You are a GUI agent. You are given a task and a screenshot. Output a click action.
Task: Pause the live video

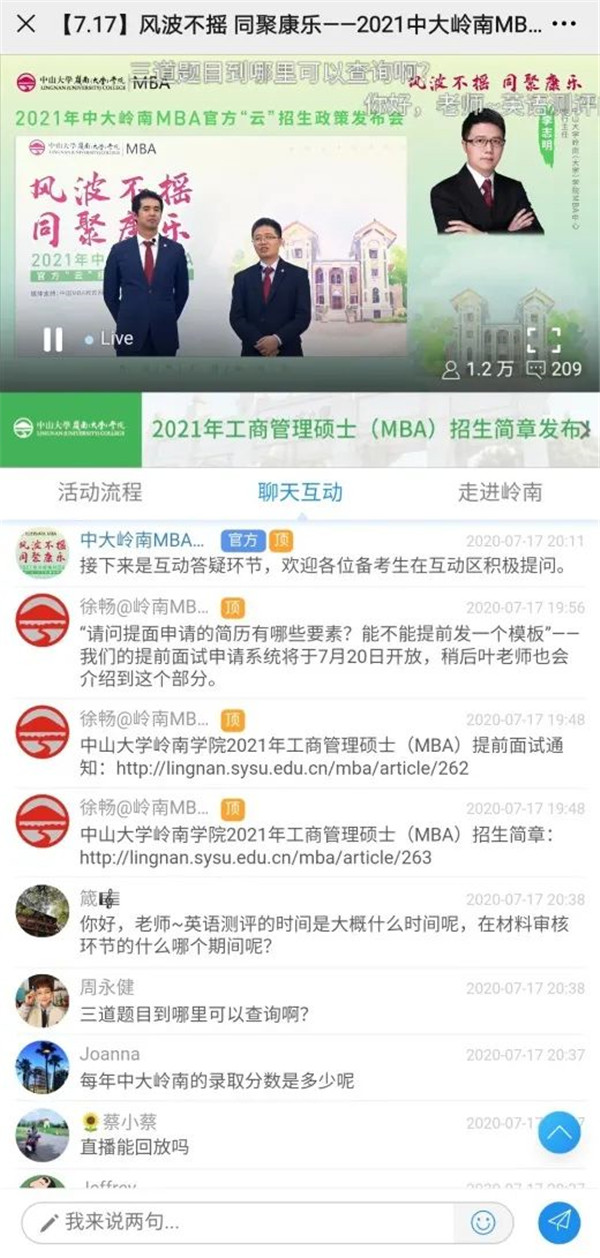tap(53, 339)
